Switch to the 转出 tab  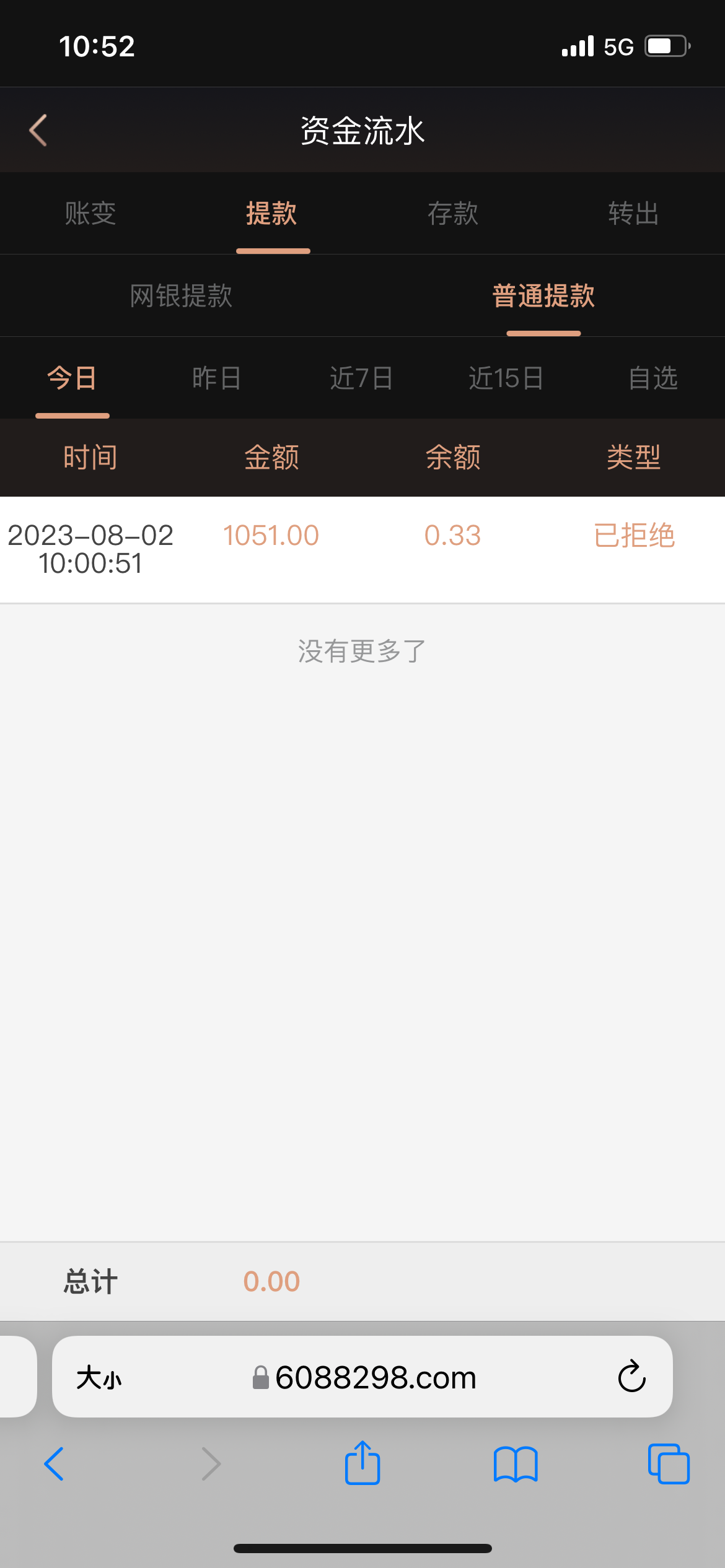[x=633, y=214]
